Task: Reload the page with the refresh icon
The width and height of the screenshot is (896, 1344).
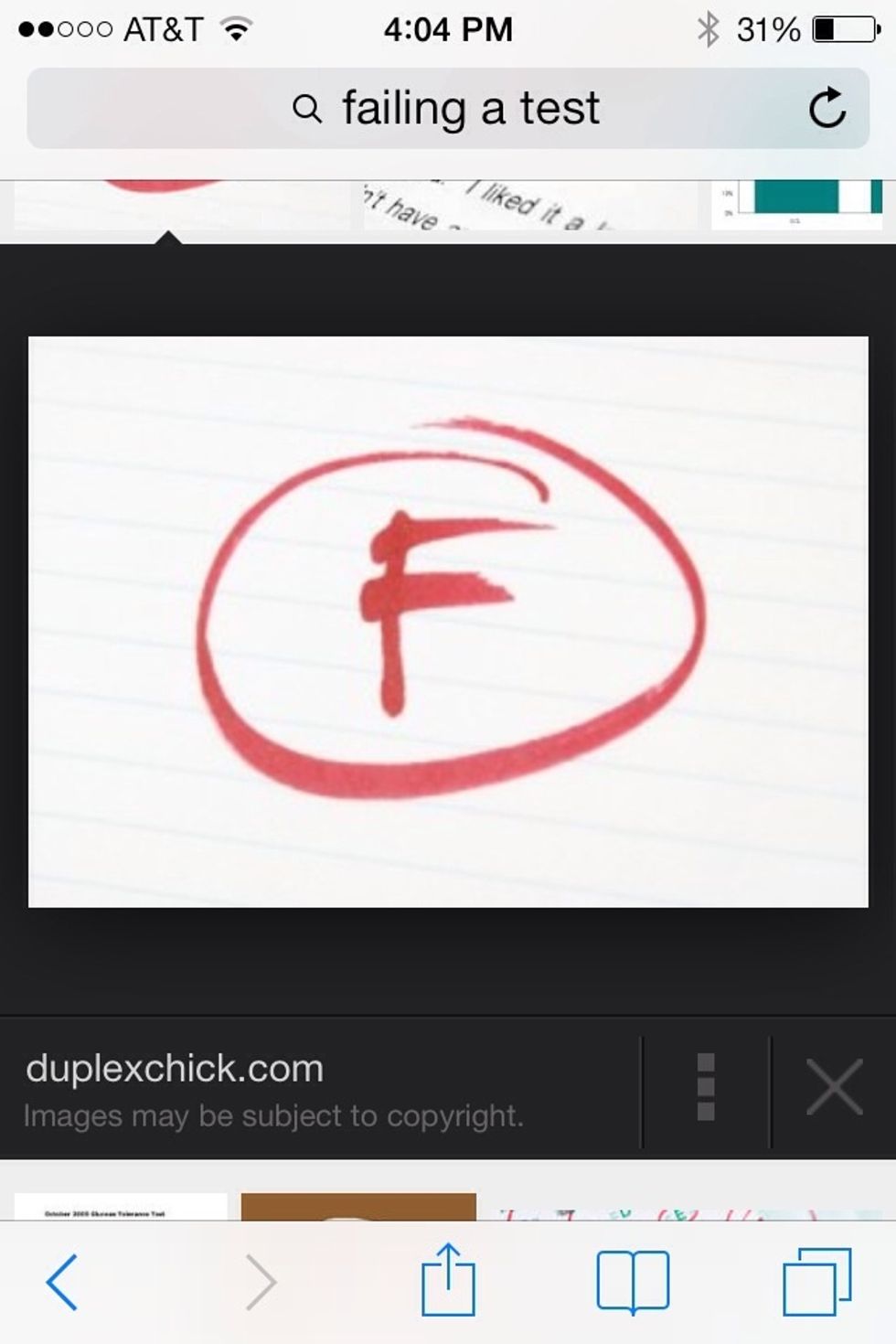Action: (827, 109)
